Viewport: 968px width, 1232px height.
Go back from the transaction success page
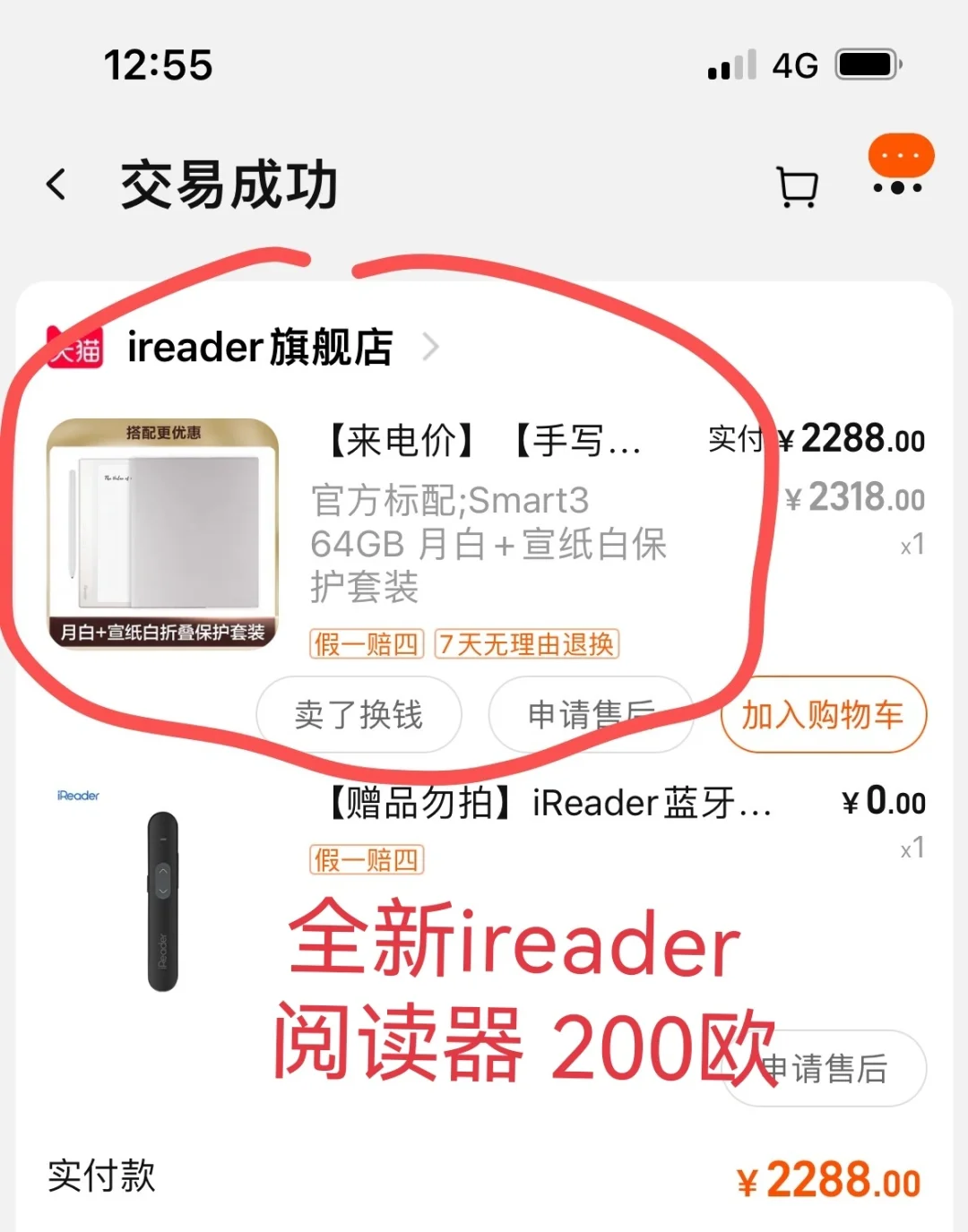click(x=56, y=185)
